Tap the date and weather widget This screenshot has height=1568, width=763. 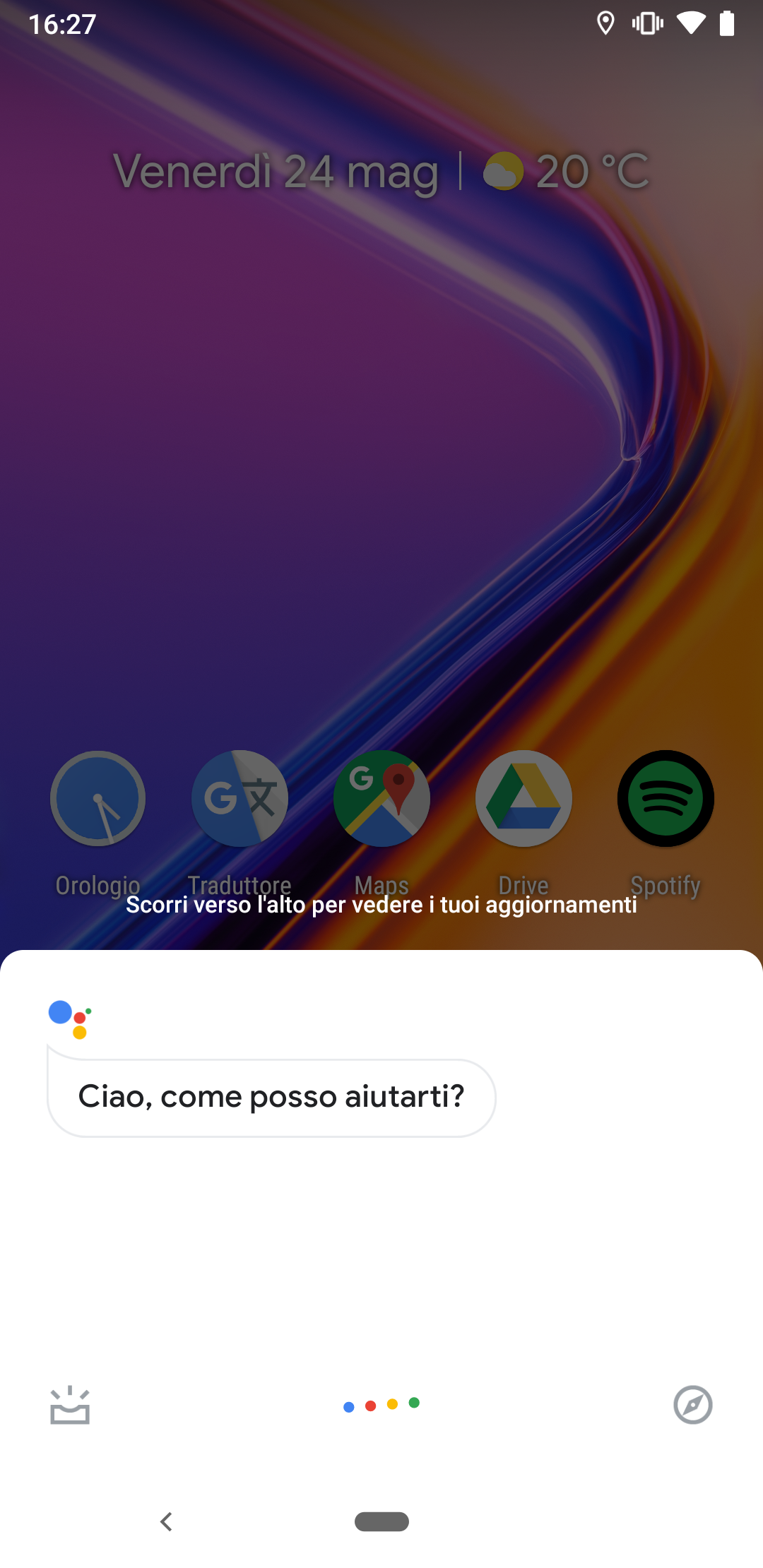(x=381, y=172)
